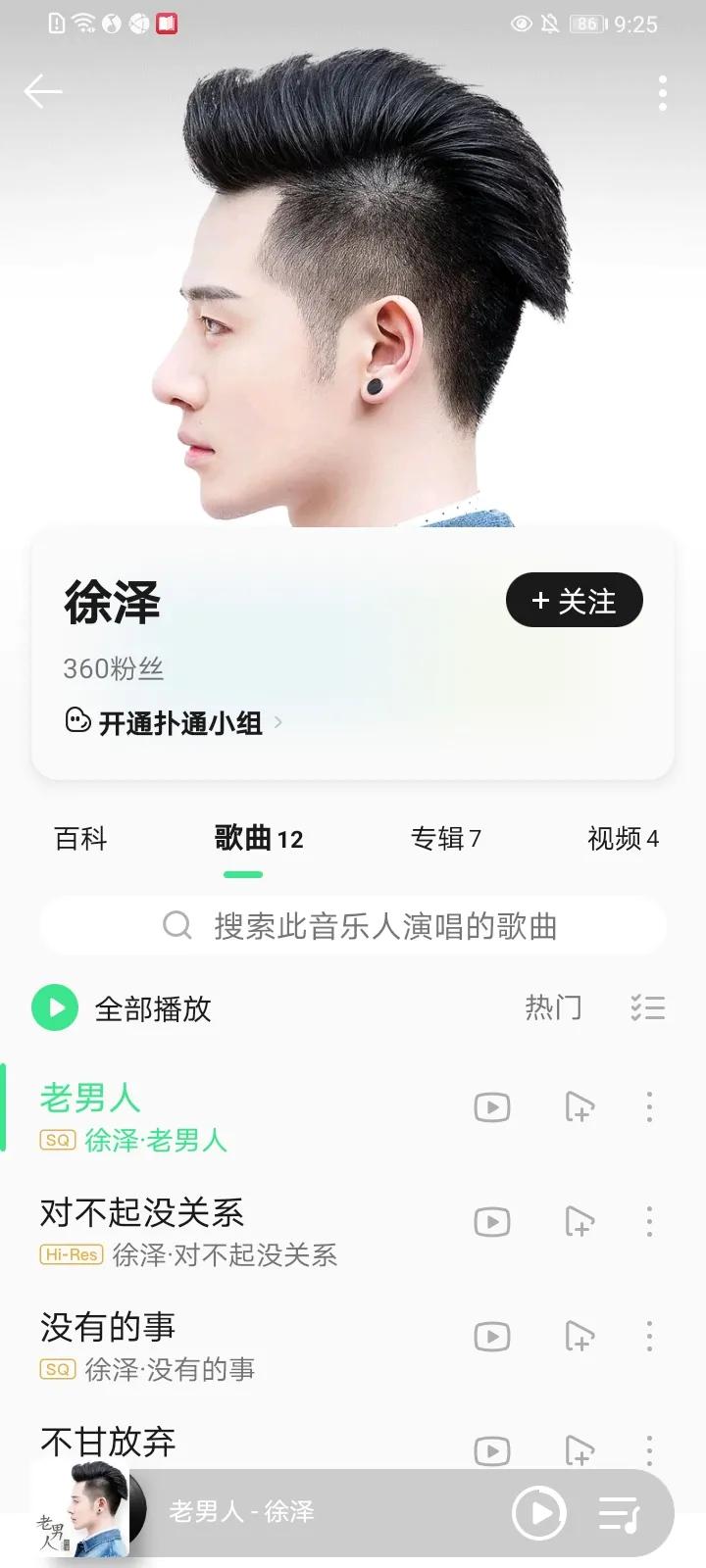Expand the 开通扑通小组 chevron

[280, 723]
